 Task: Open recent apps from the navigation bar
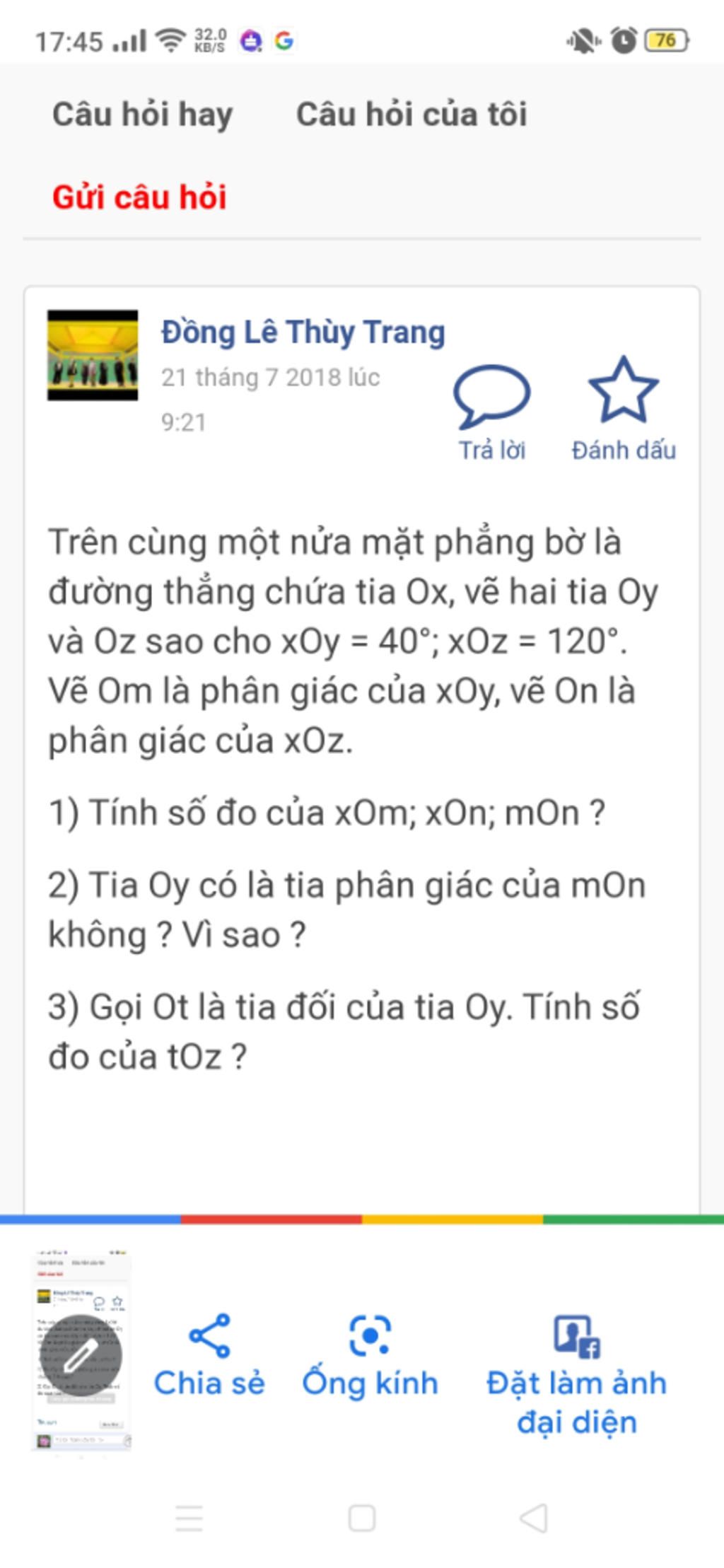pos(189,1518)
